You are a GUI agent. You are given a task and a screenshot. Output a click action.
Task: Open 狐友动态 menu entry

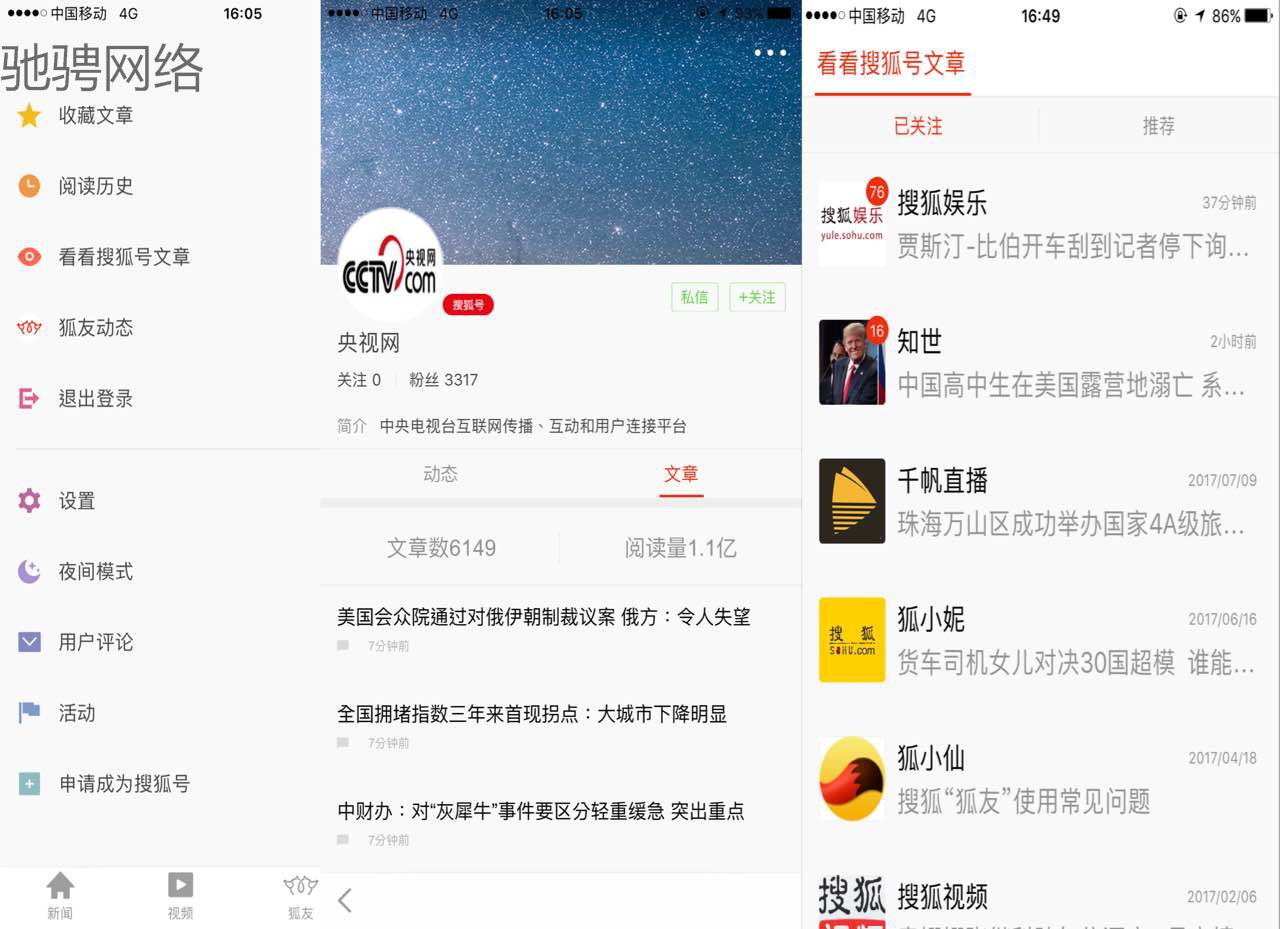pyautogui.click(x=95, y=328)
